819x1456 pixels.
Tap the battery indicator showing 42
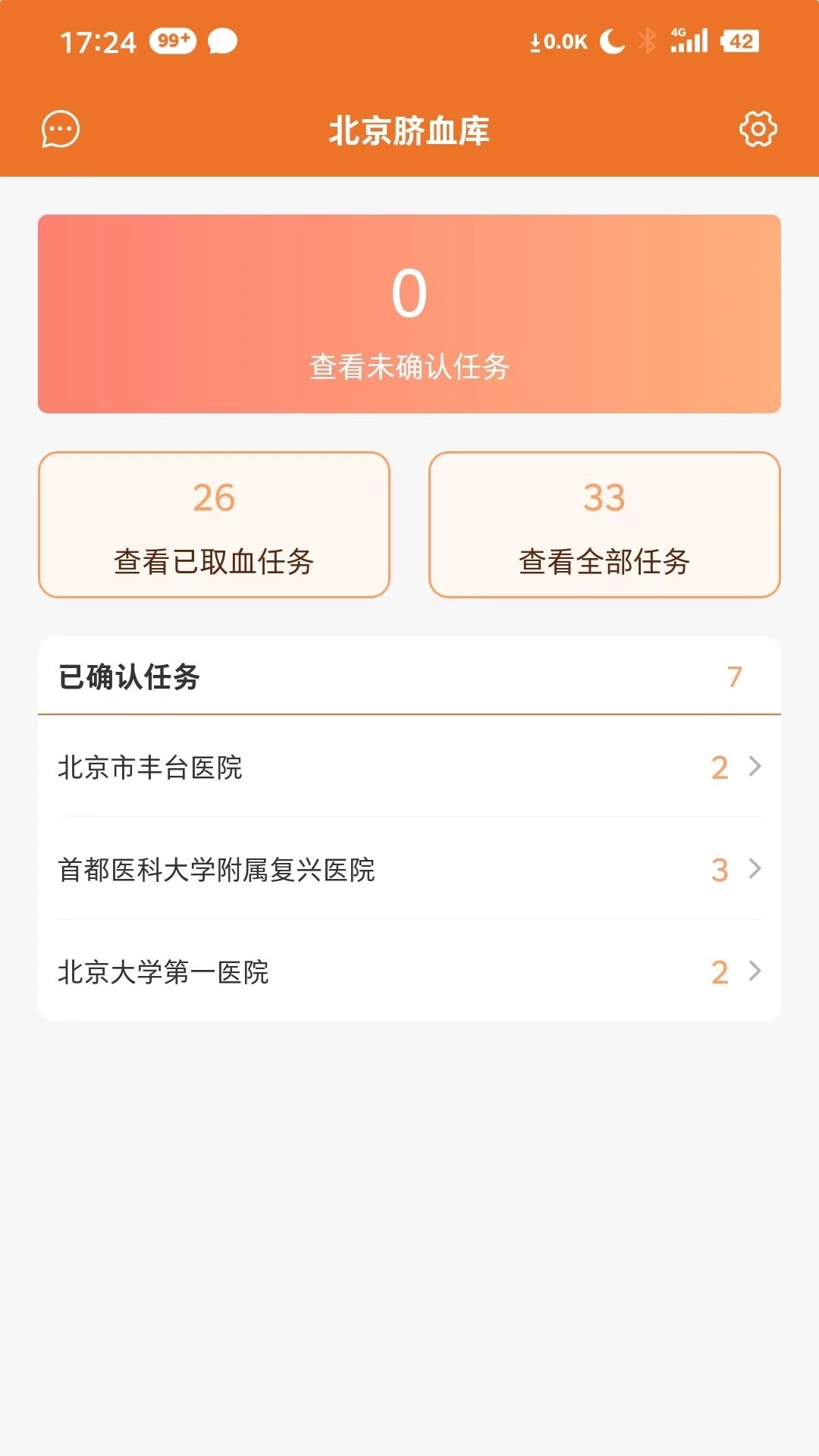click(x=739, y=41)
